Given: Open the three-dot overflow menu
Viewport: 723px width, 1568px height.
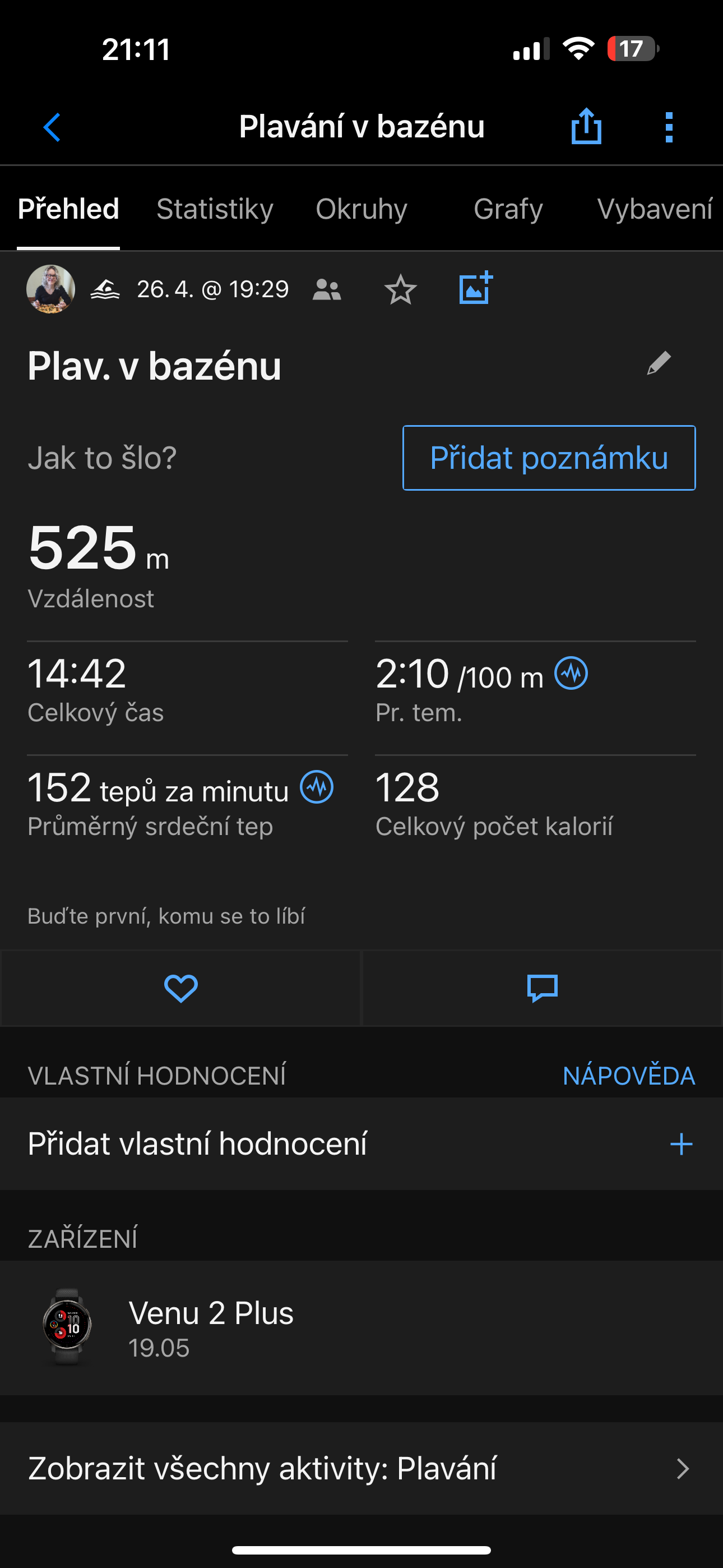Looking at the screenshot, I should point(669,127).
